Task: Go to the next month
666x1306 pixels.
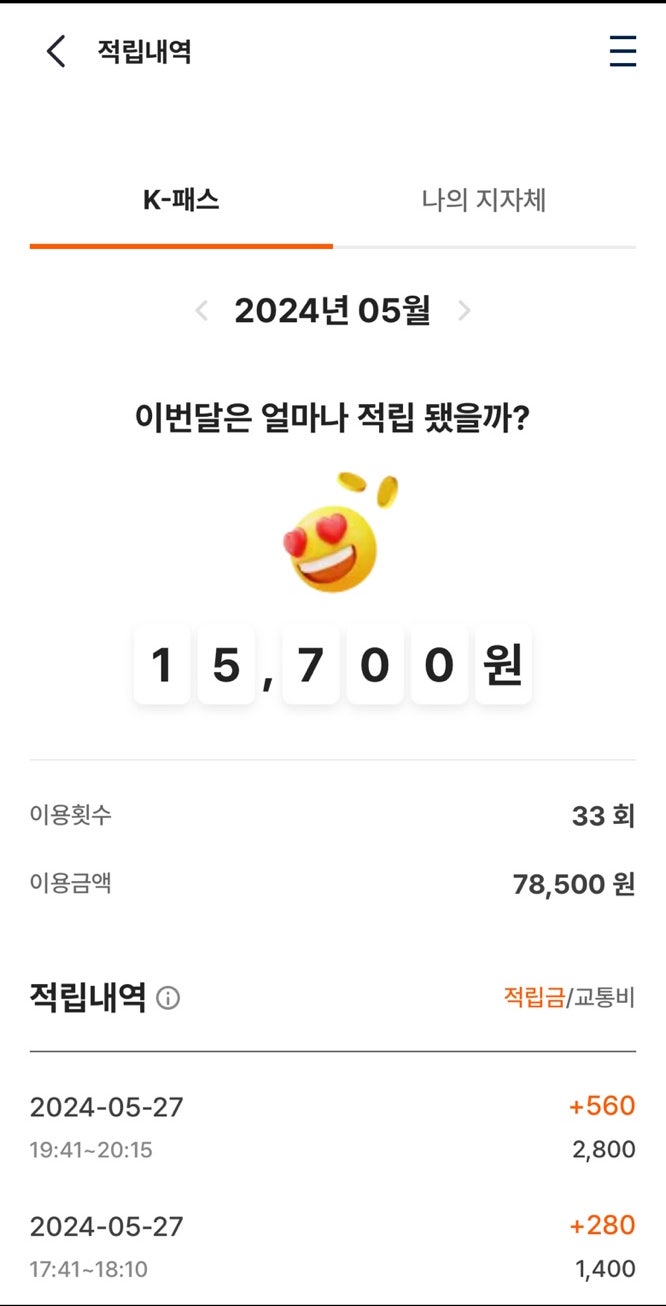Action: point(464,311)
